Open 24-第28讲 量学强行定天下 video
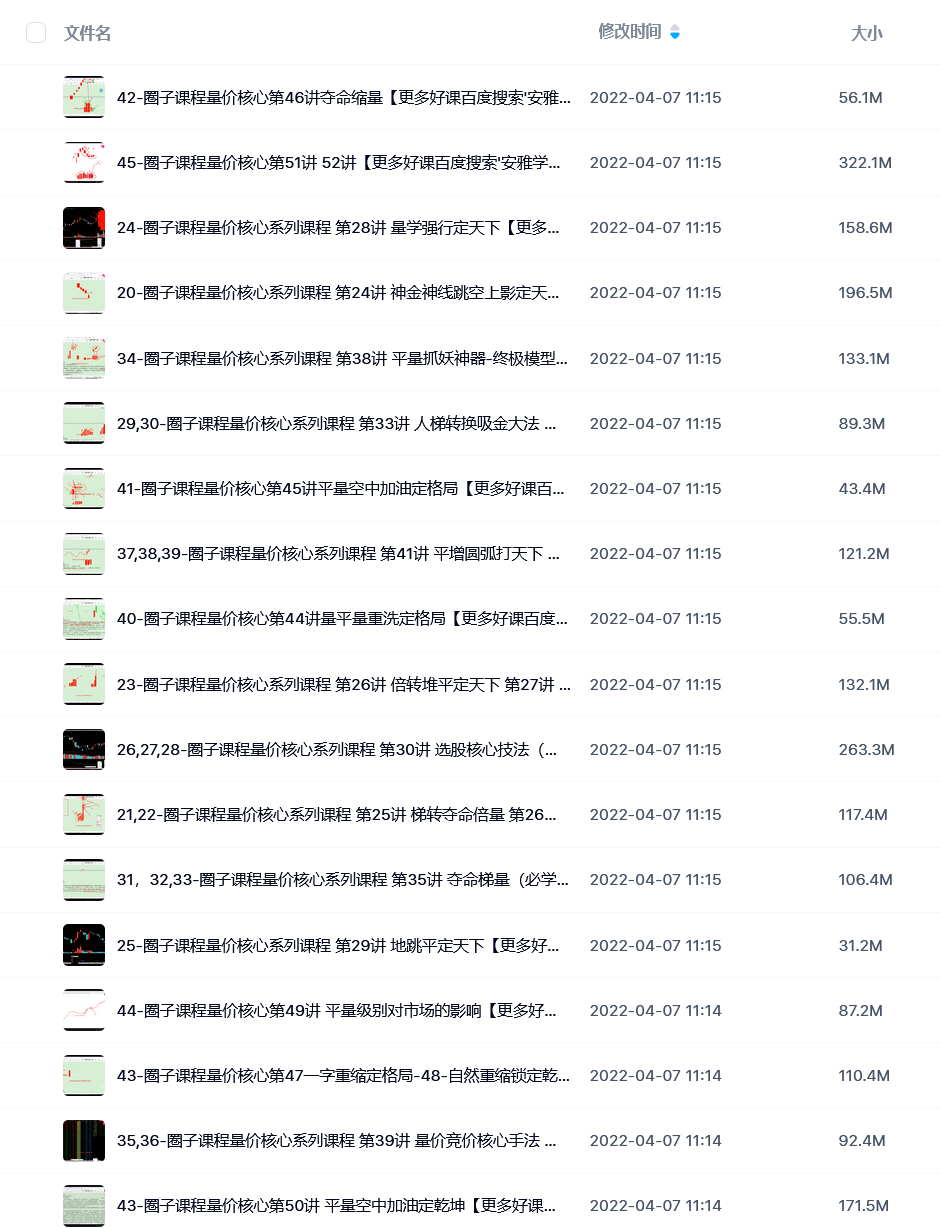The height and width of the screenshot is (1228, 940). [338, 228]
